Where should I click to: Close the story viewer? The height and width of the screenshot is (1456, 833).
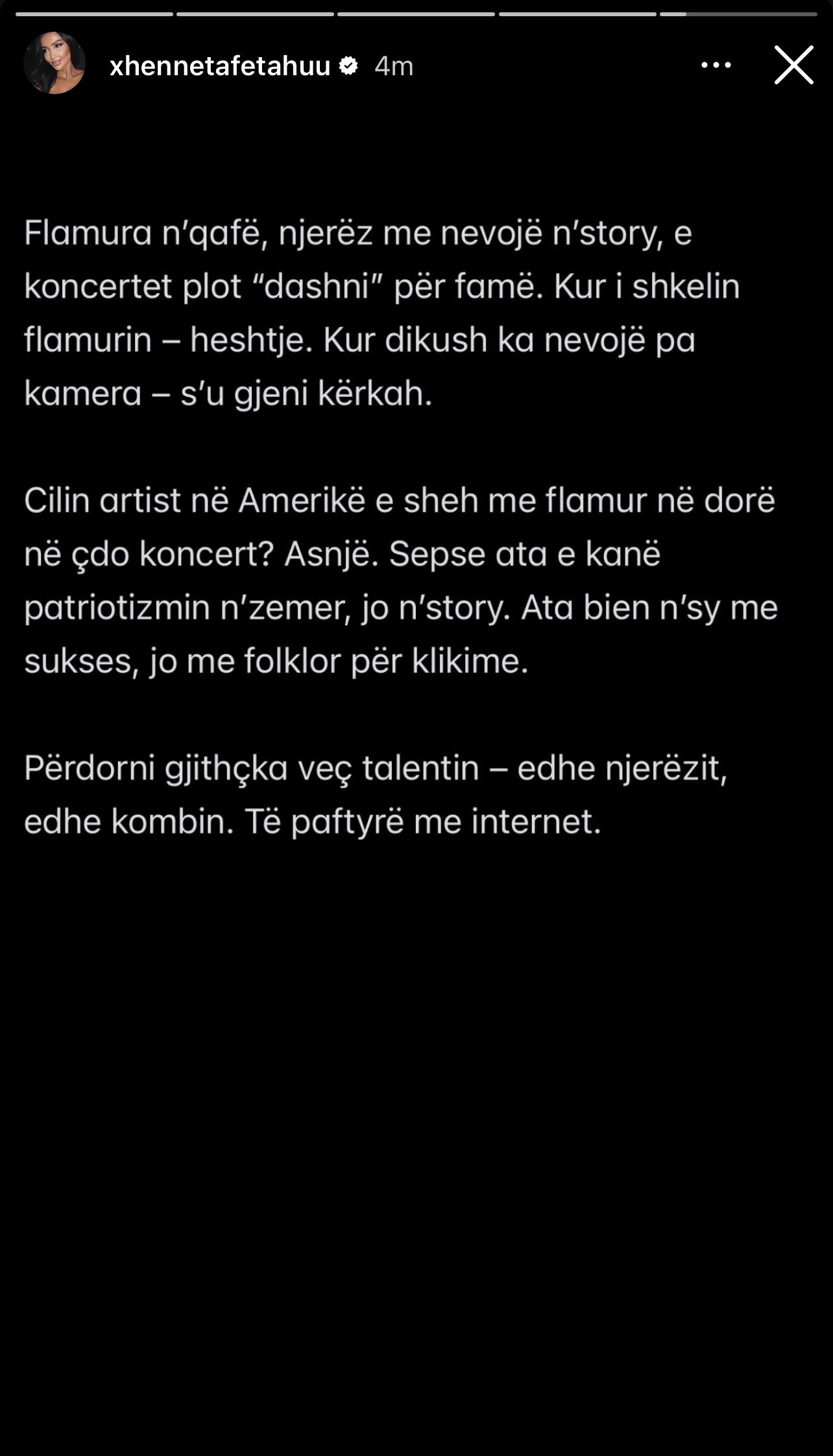pos(793,65)
